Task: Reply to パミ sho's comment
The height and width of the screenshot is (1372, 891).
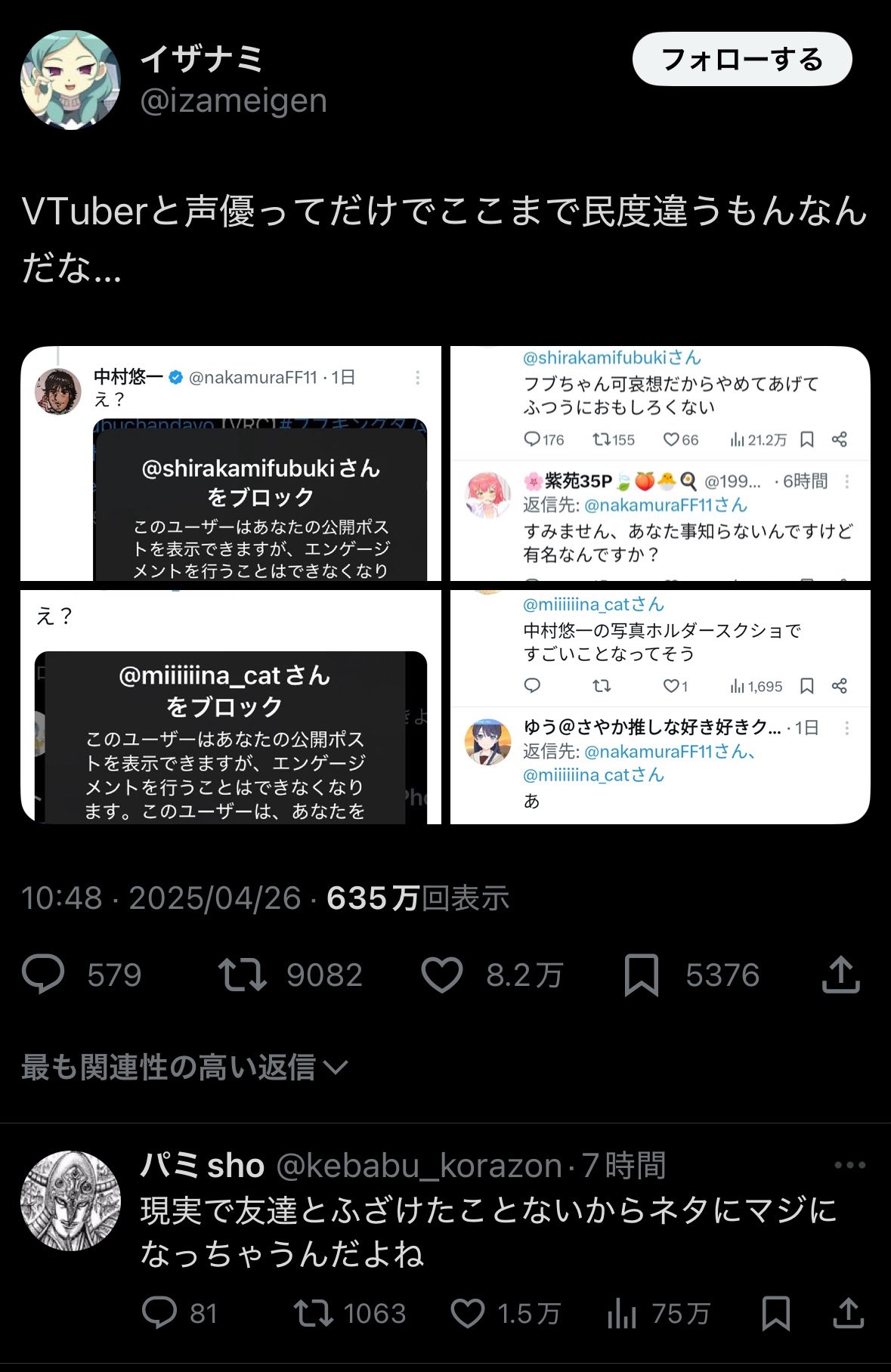Action: [x=159, y=1313]
